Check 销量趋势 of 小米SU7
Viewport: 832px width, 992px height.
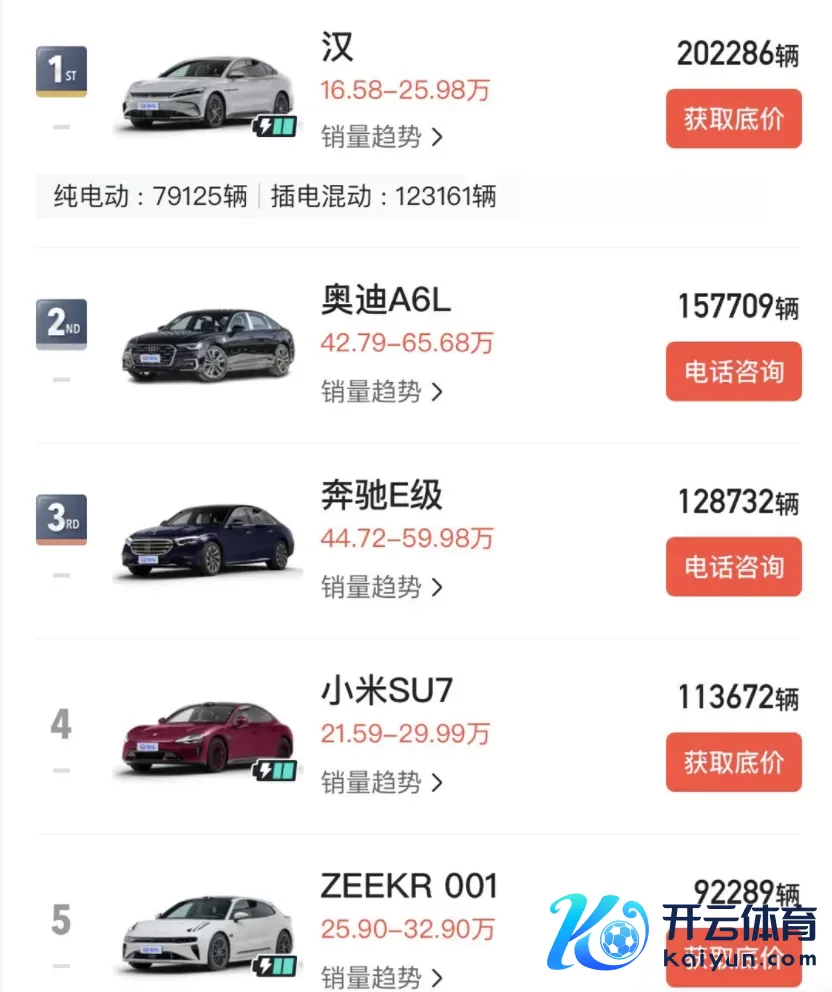381,782
